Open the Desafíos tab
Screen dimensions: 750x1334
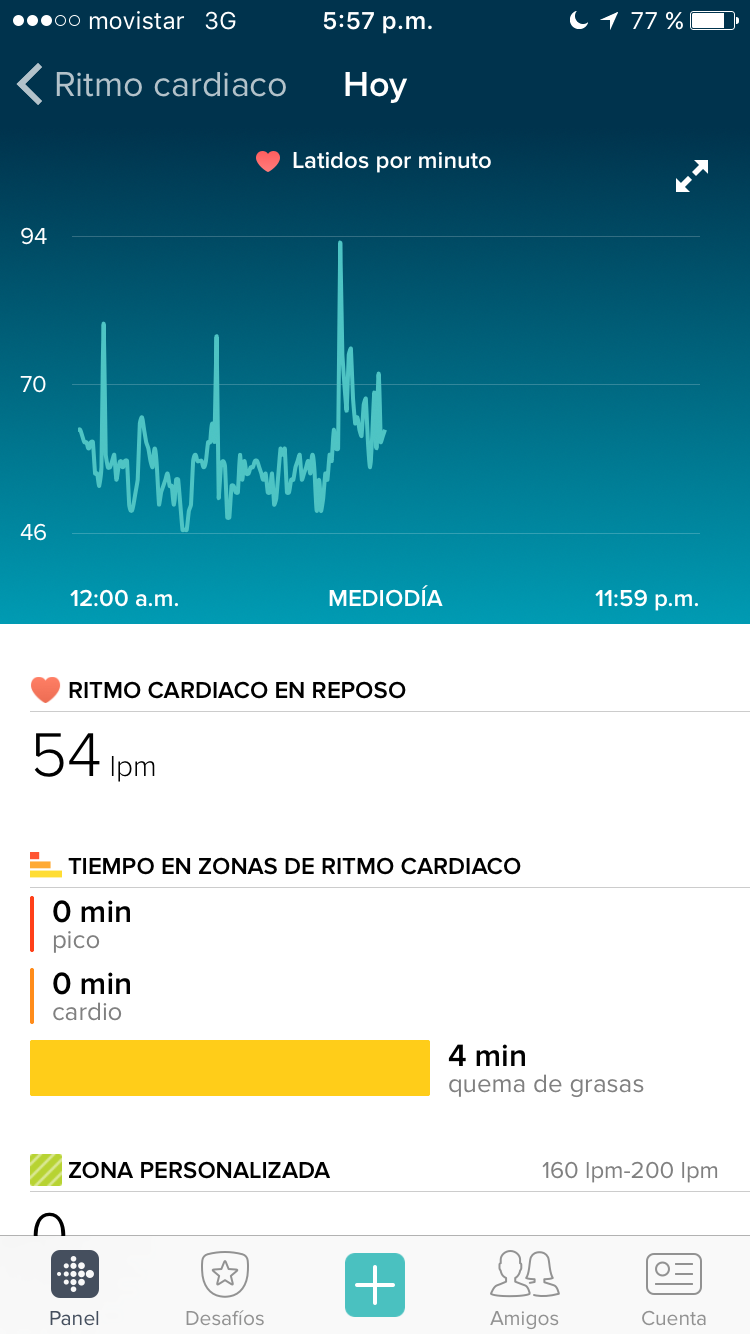(225, 1287)
